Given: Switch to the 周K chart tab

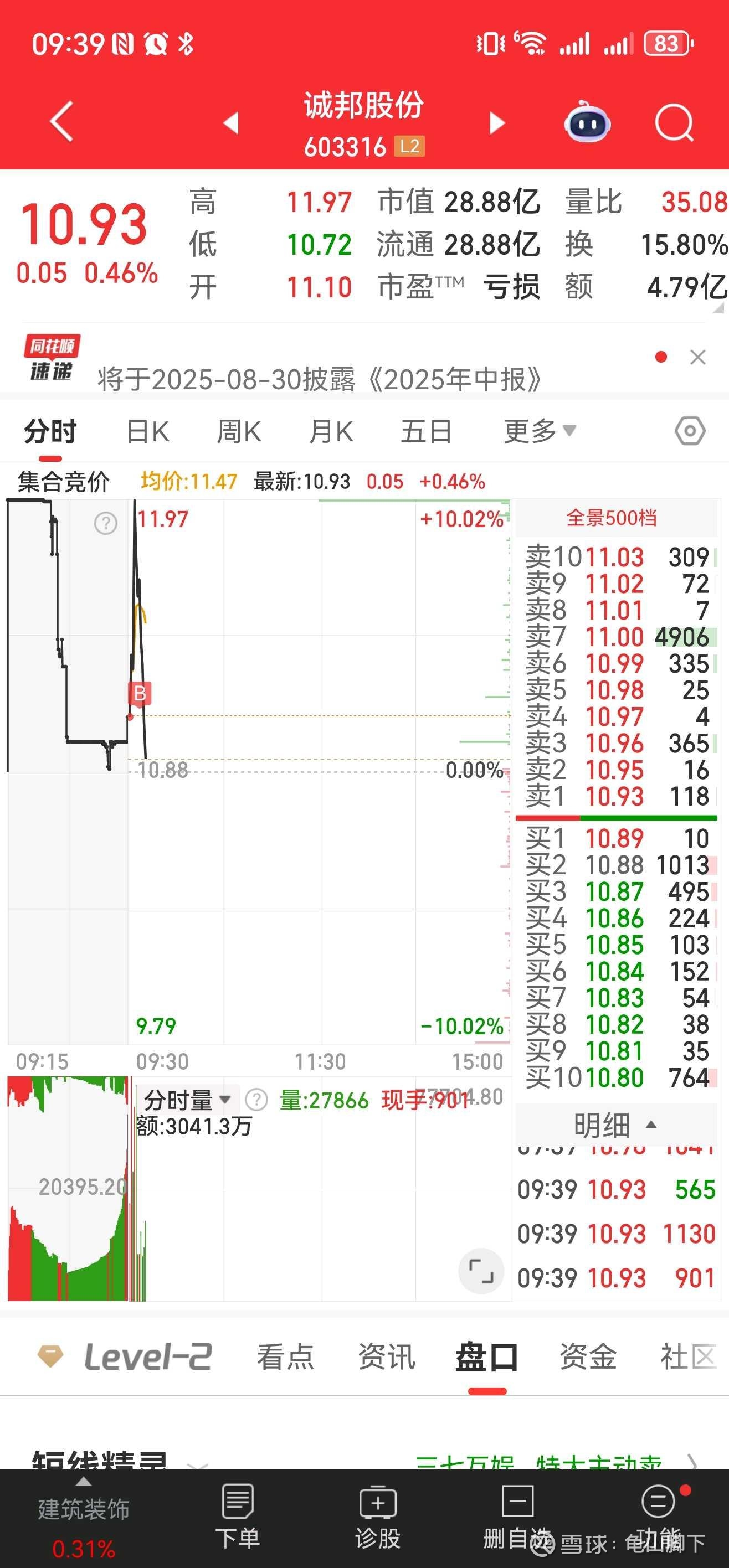Looking at the screenshot, I should (x=239, y=431).
